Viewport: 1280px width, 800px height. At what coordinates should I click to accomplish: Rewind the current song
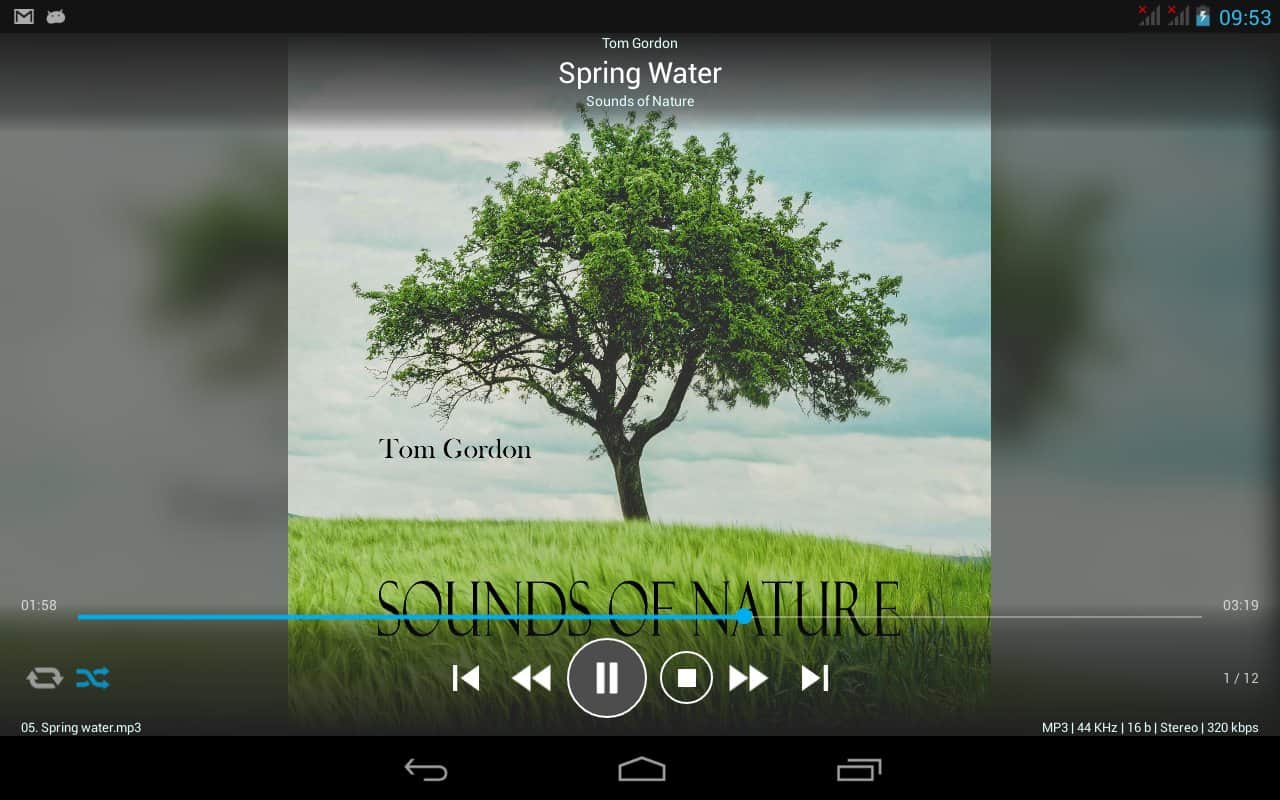click(531, 678)
